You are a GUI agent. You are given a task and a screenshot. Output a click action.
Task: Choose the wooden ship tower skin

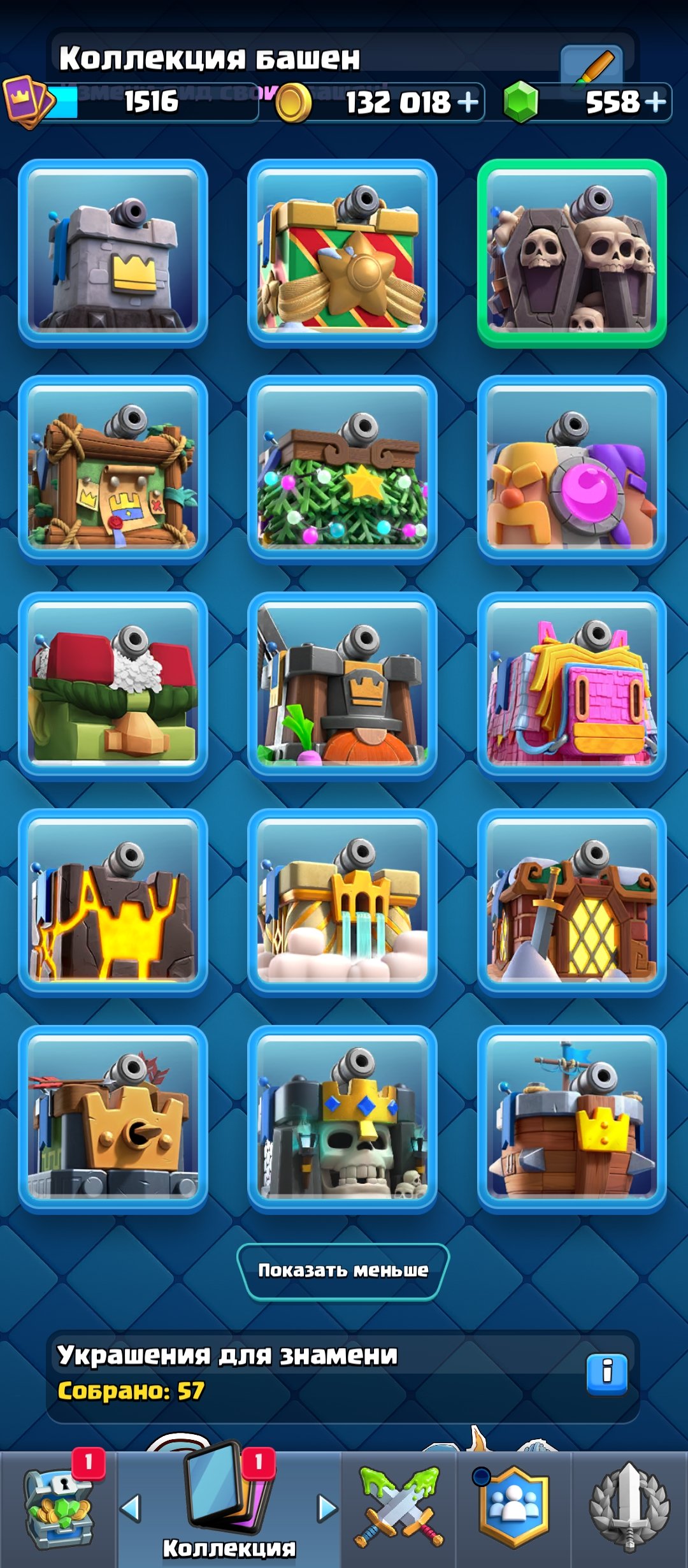(x=571, y=1119)
